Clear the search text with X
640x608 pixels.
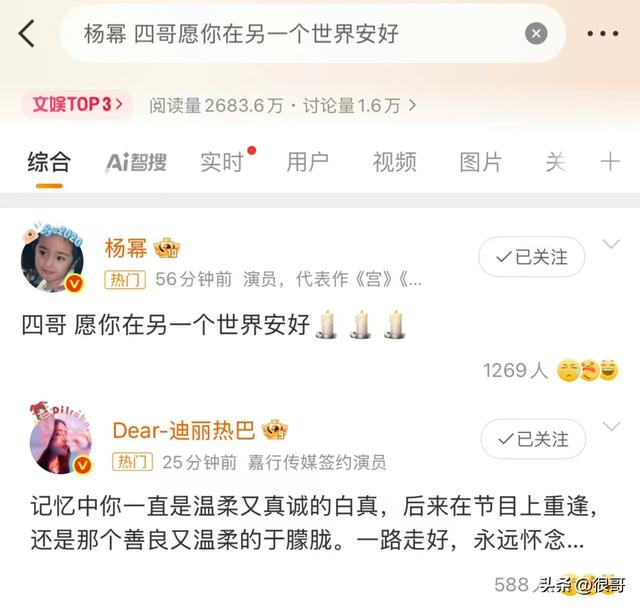point(537,34)
